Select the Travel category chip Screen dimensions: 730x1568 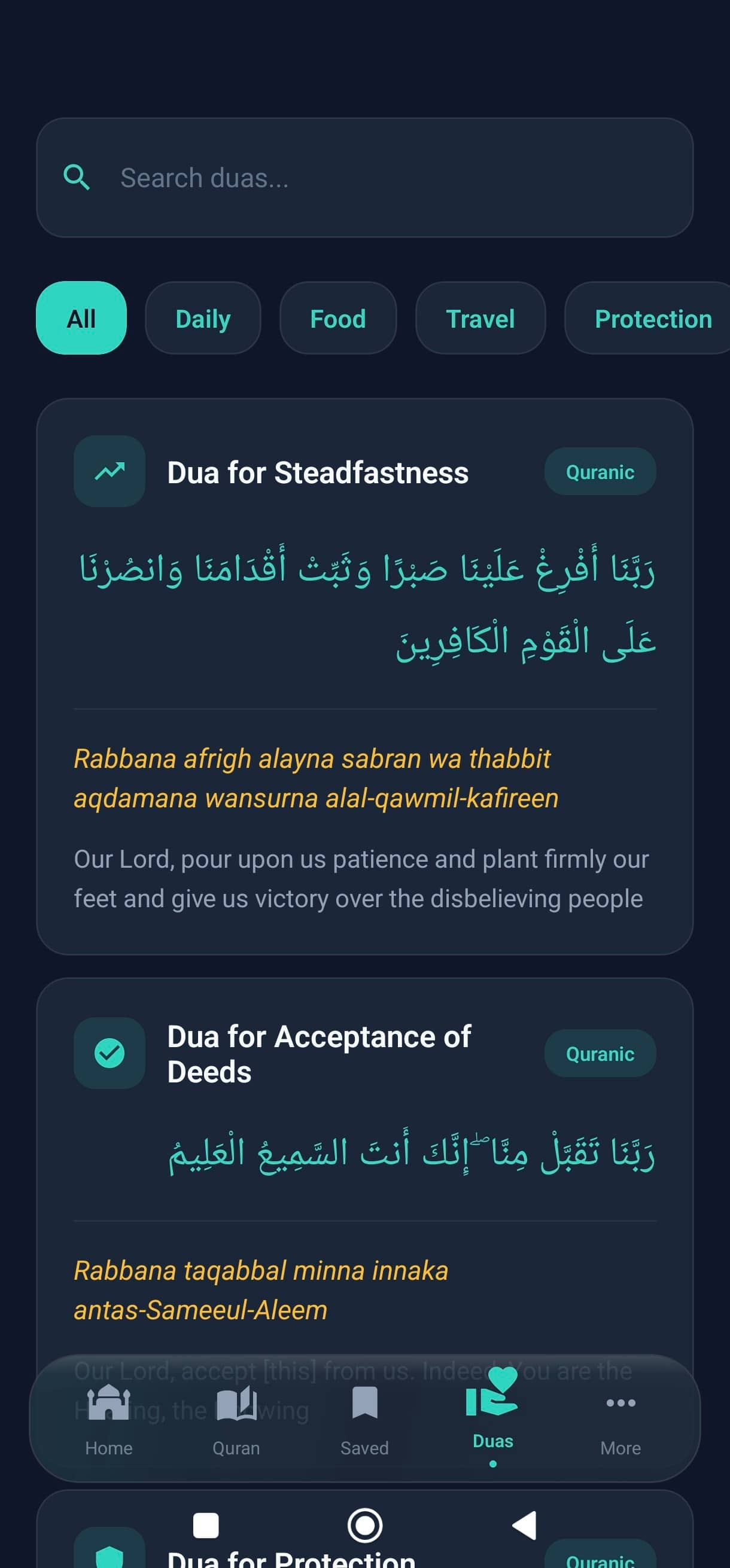[480, 318]
